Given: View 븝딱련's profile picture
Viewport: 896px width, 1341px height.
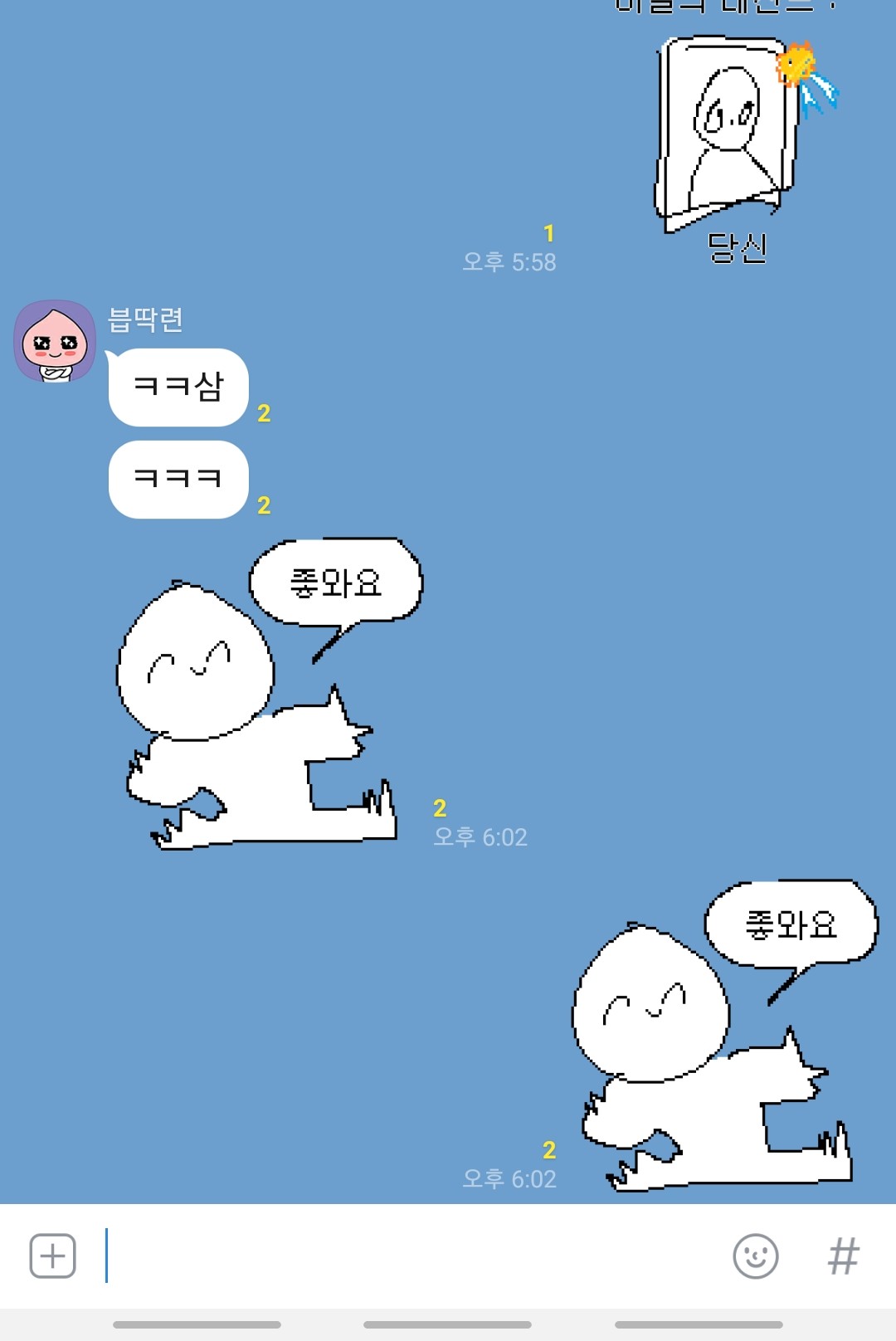Looking at the screenshot, I should click(x=55, y=342).
